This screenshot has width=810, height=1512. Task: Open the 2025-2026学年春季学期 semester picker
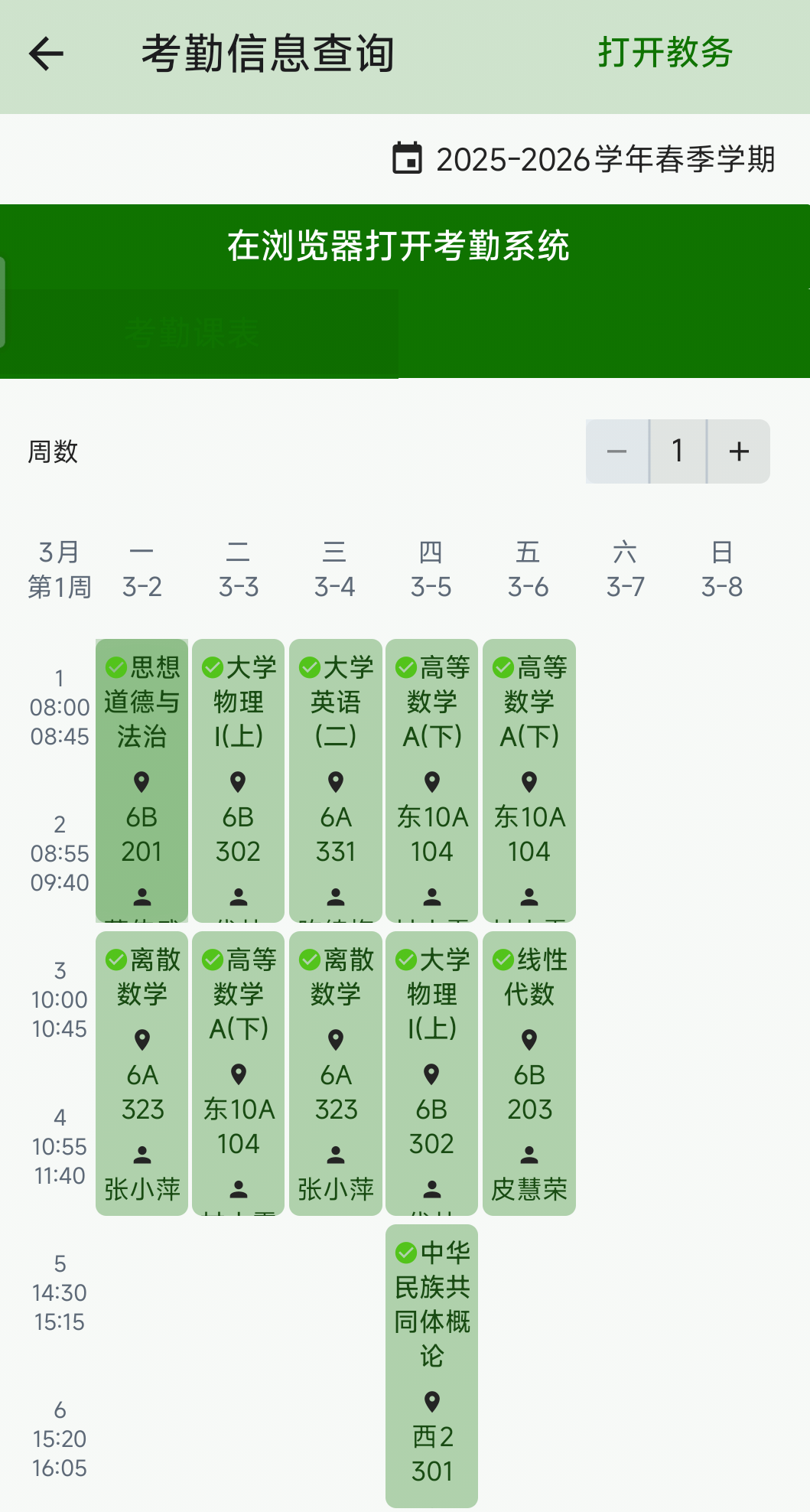pyautogui.click(x=584, y=159)
